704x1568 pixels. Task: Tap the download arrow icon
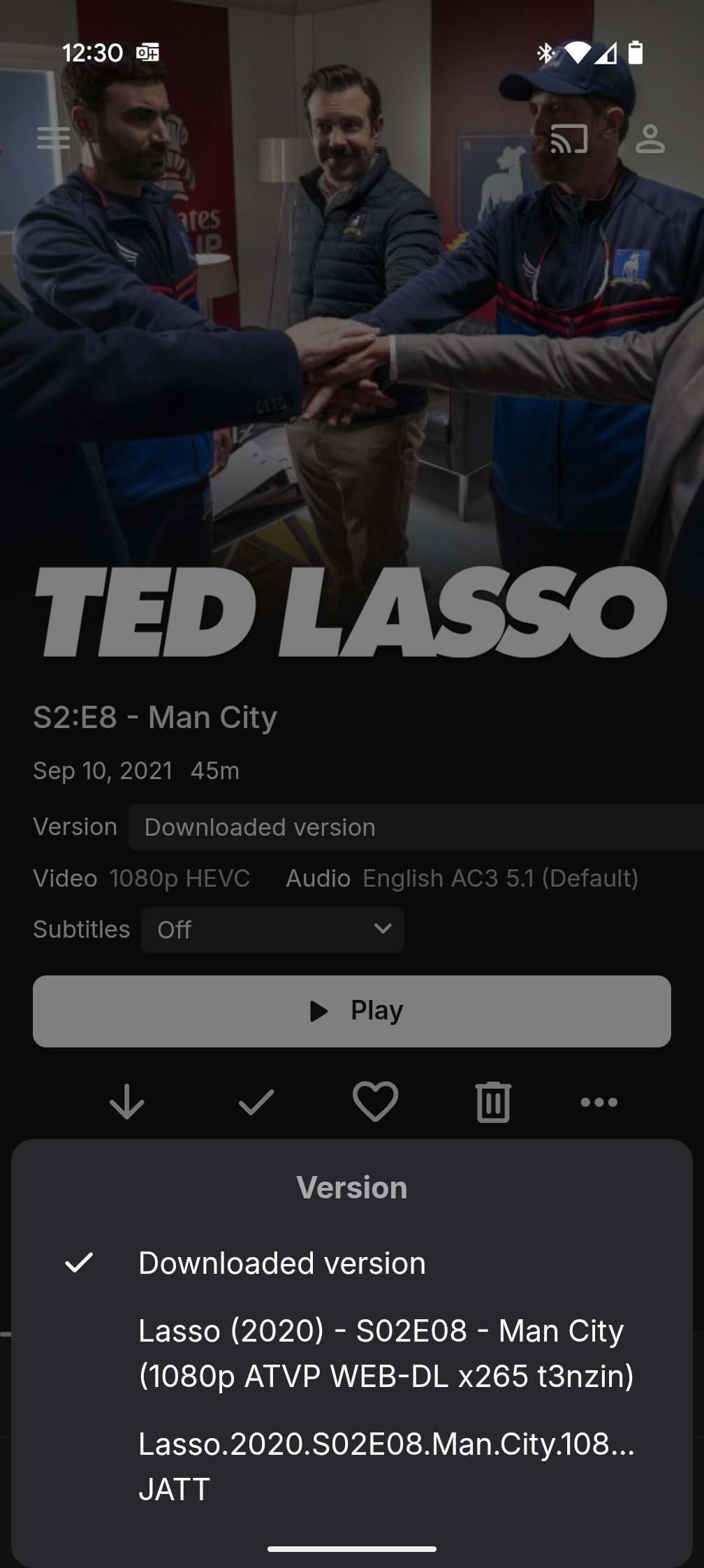coord(127,1102)
